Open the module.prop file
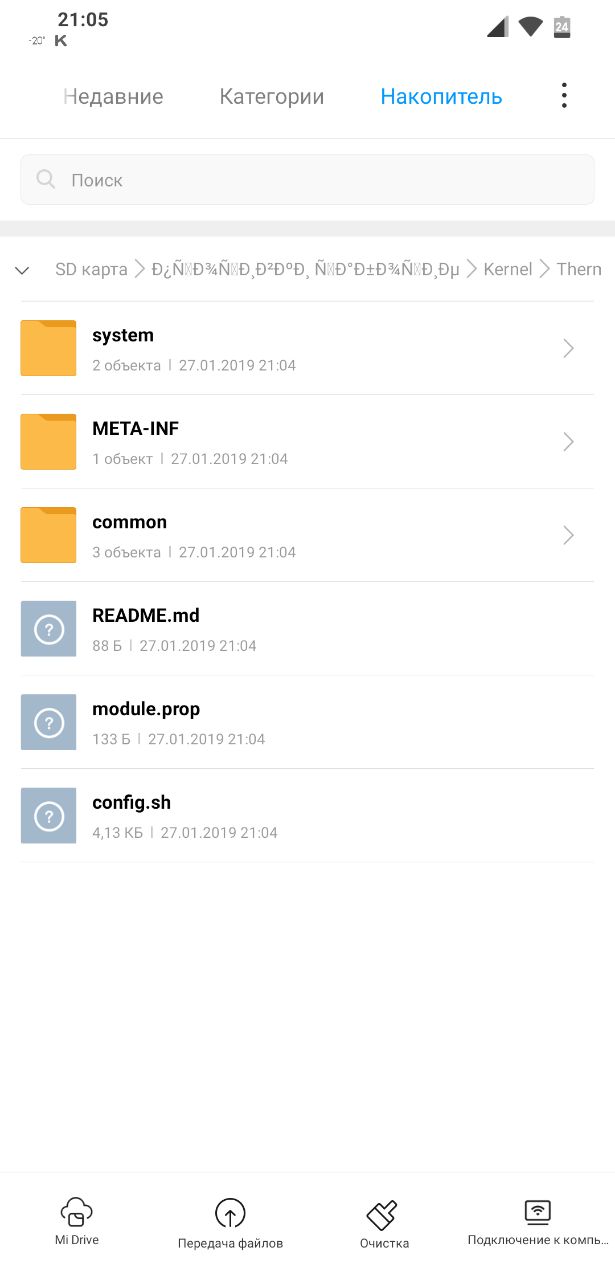The height and width of the screenshot is (1280, 615). pyautogui.click(x=307, y=722)
